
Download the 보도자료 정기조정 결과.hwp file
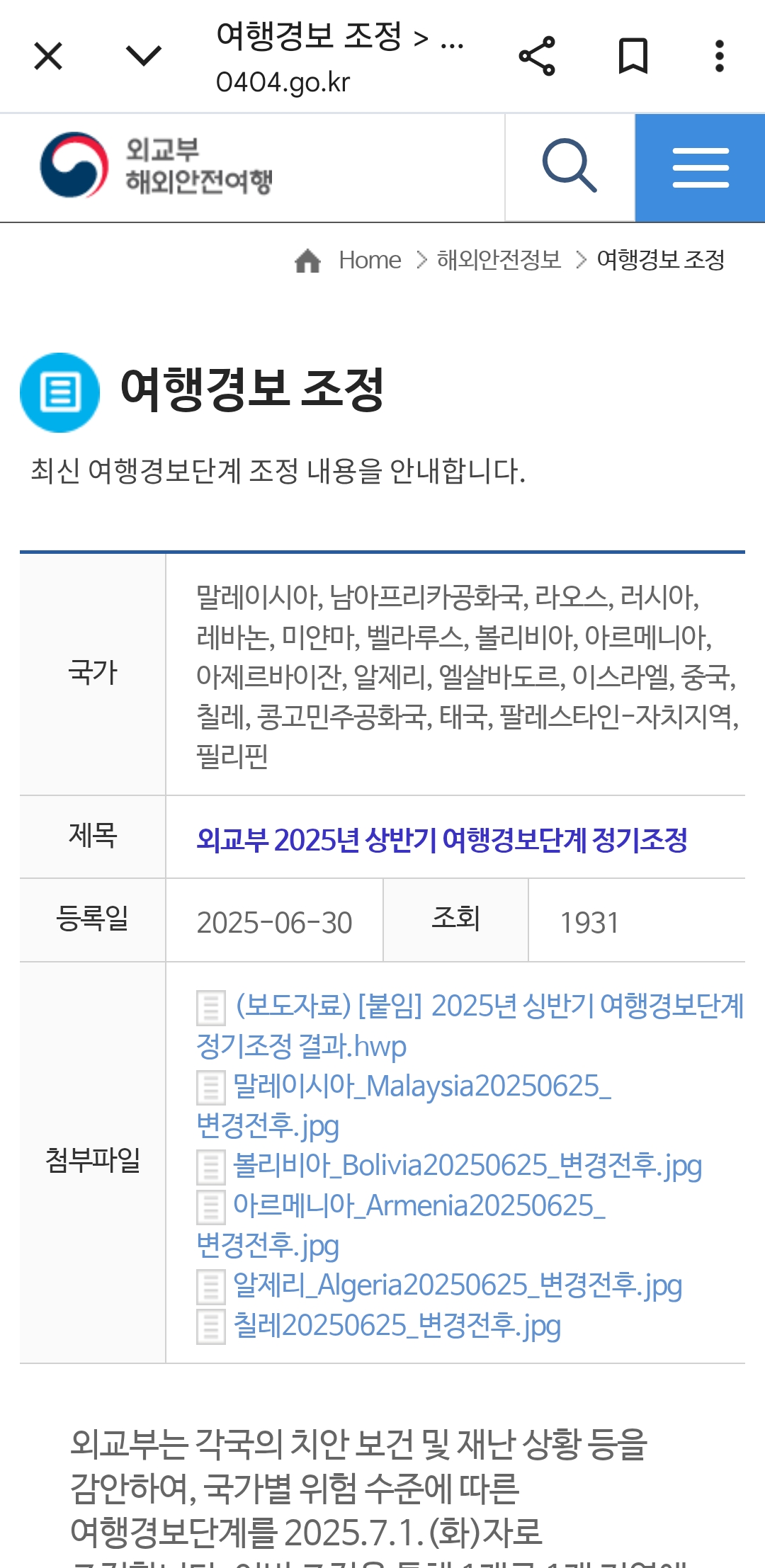(x=489, y=1006)
